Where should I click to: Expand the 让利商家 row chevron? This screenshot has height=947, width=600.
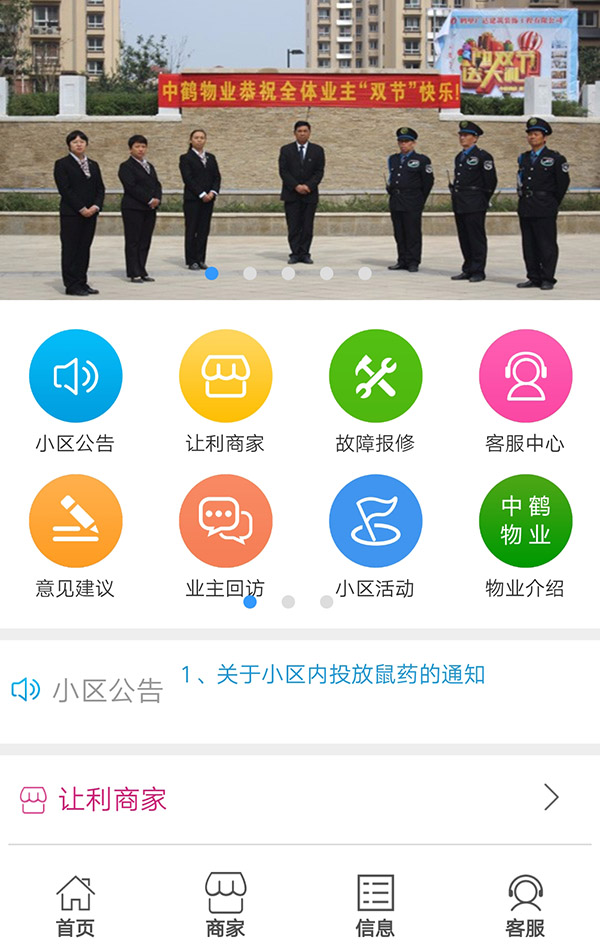click(551, 797)
